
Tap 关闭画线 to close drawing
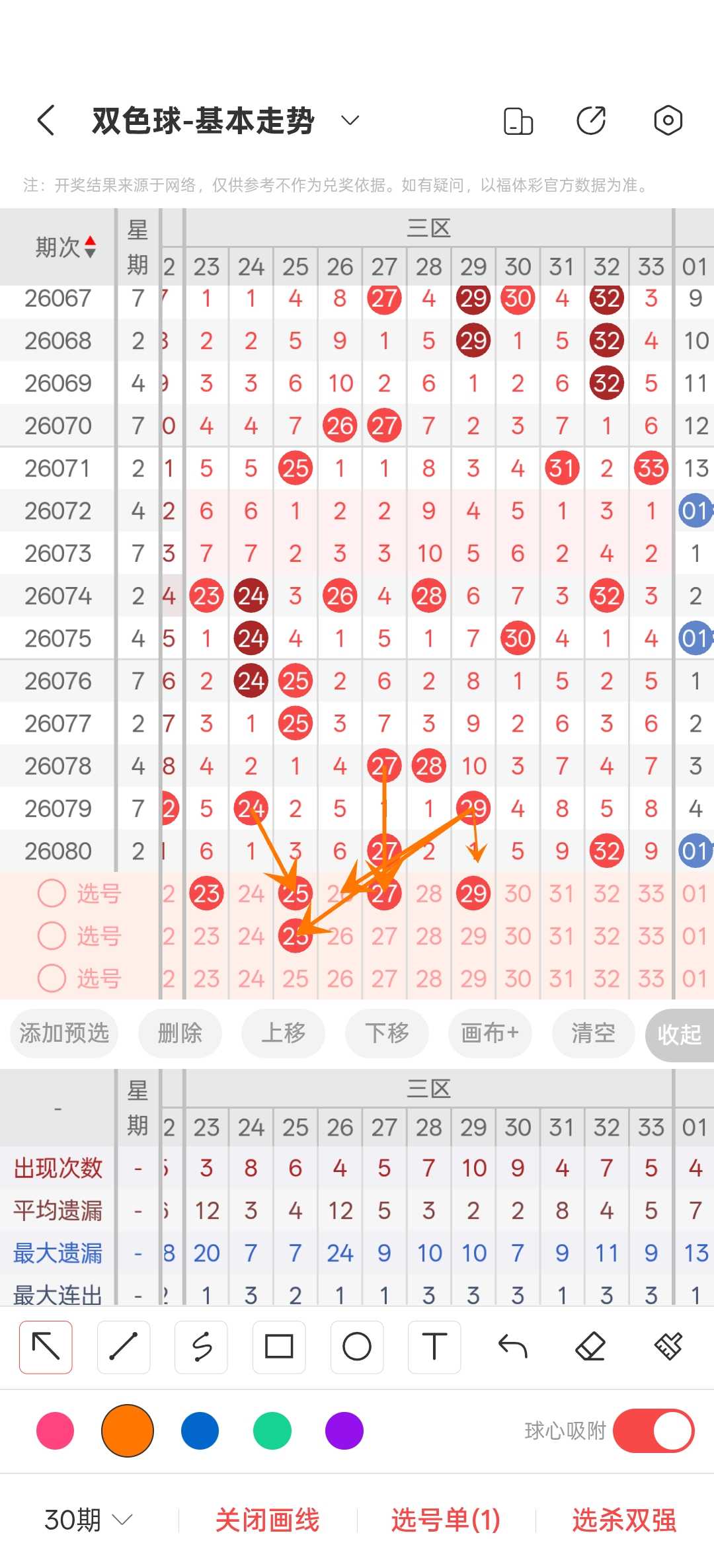tap(268, 1520)
